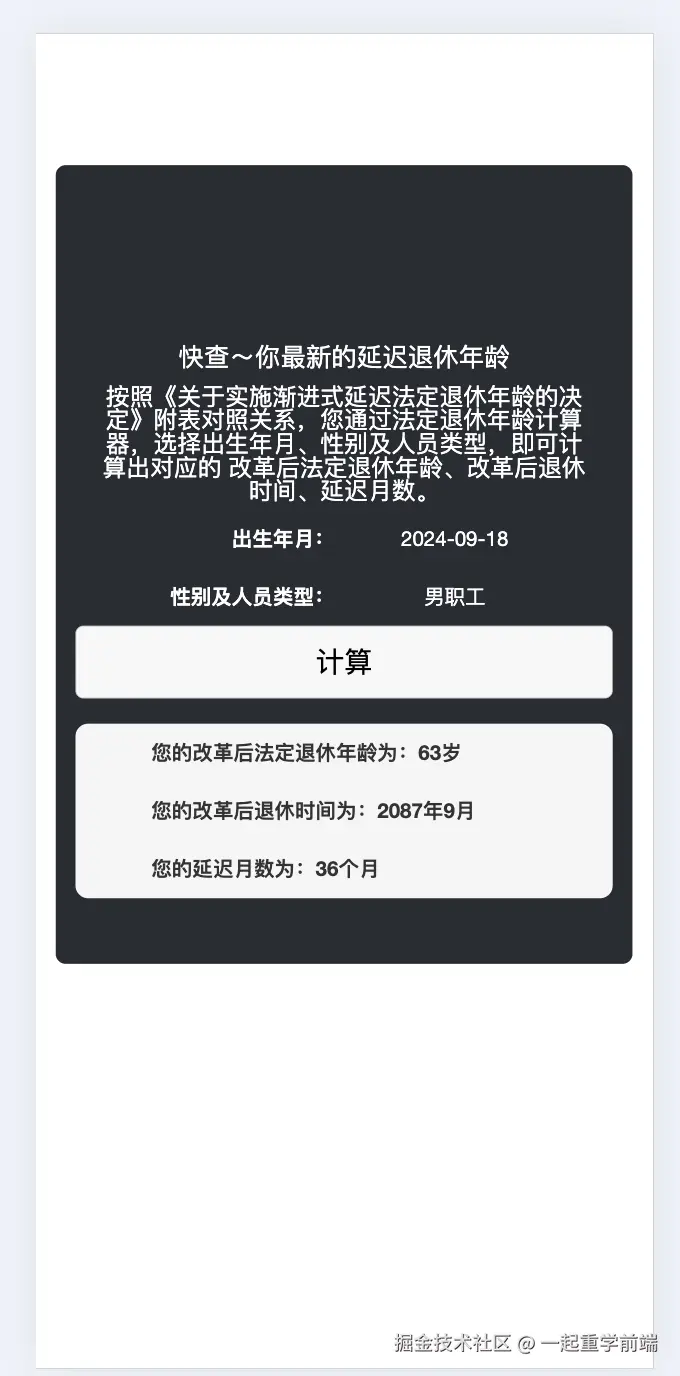Tap the 计算 button
Viewport: 680px width, 1376px height.
pos(343,662)
